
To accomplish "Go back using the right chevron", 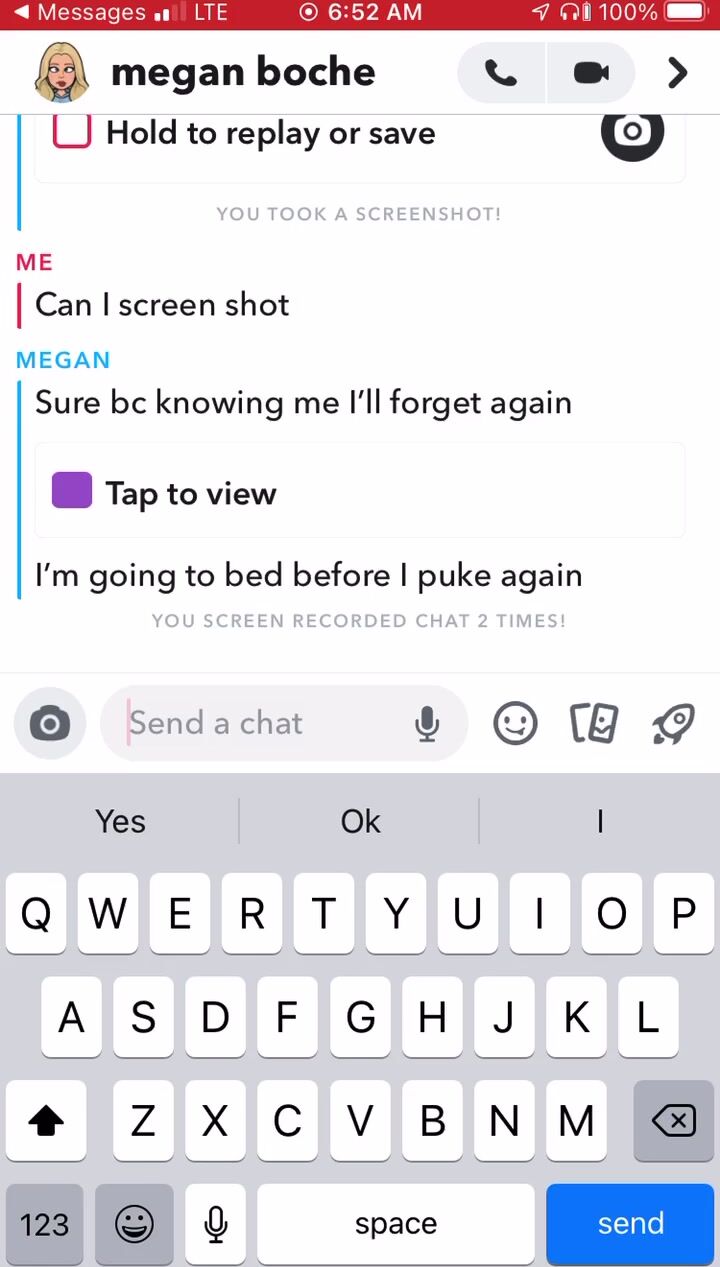I will [678, 73].
